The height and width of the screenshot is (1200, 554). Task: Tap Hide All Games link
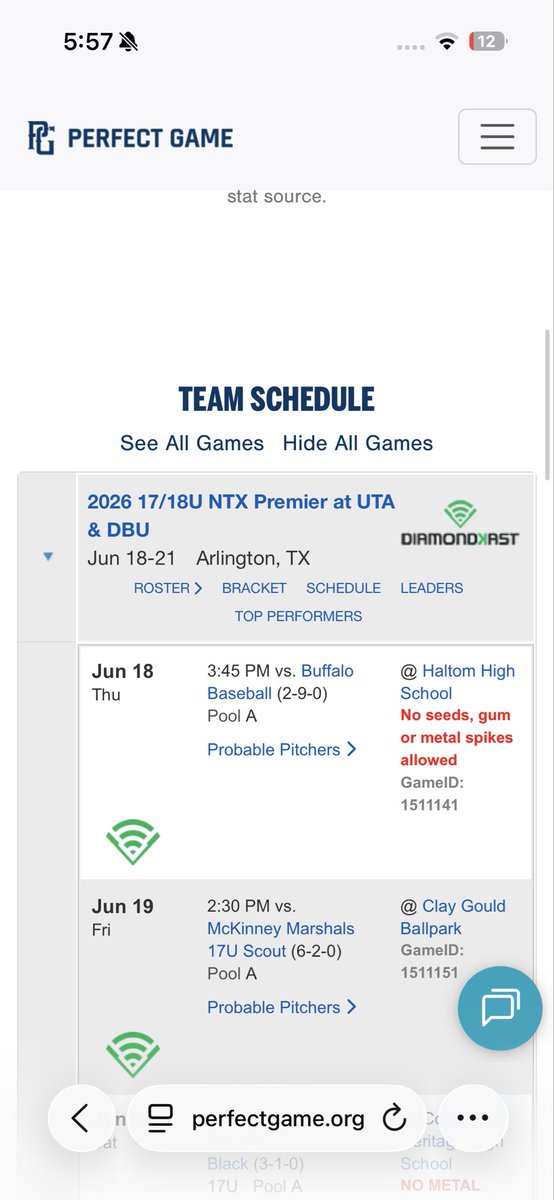tap(358, 443)
